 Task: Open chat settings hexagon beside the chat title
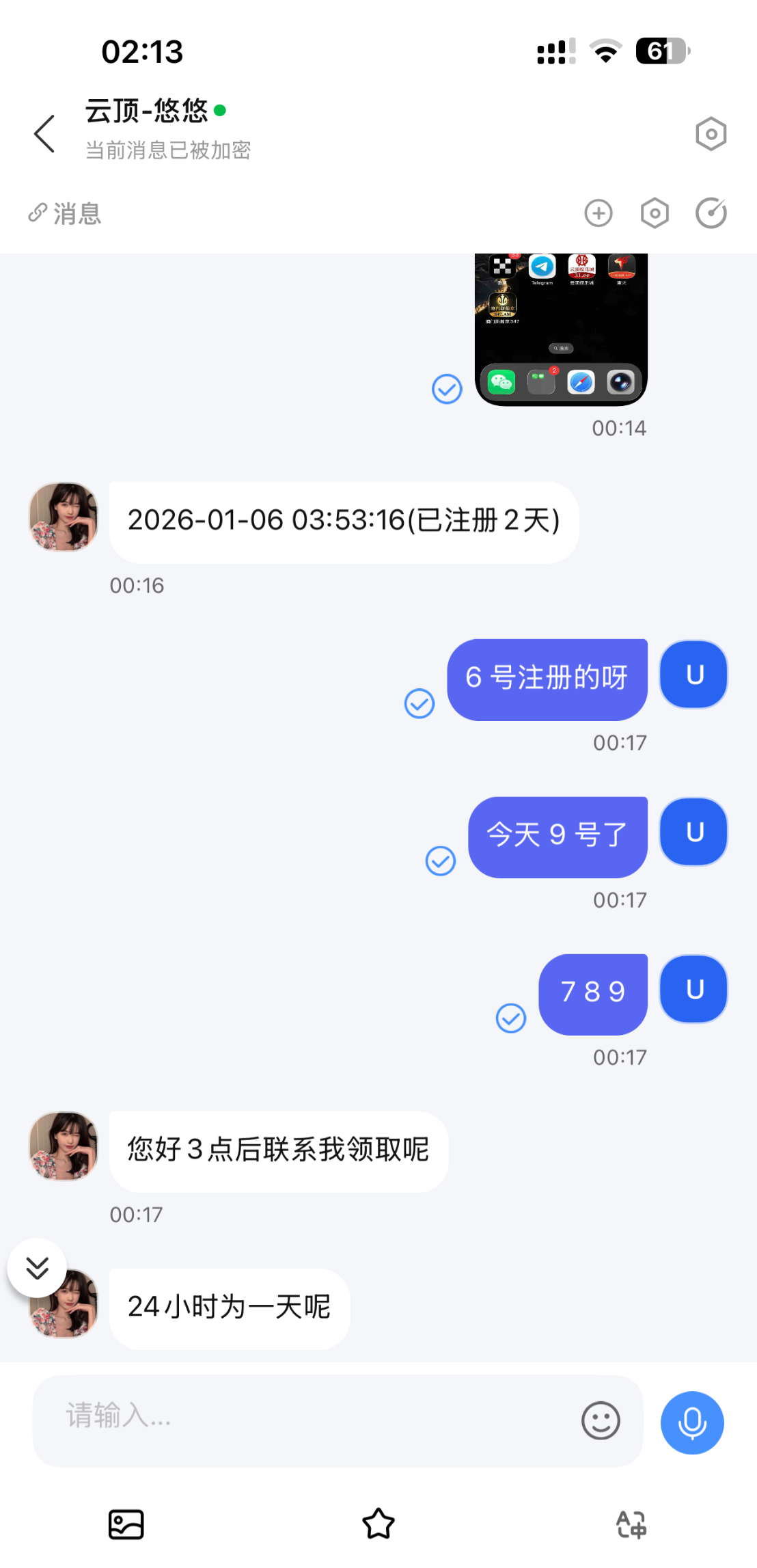(x=711, y=134)
